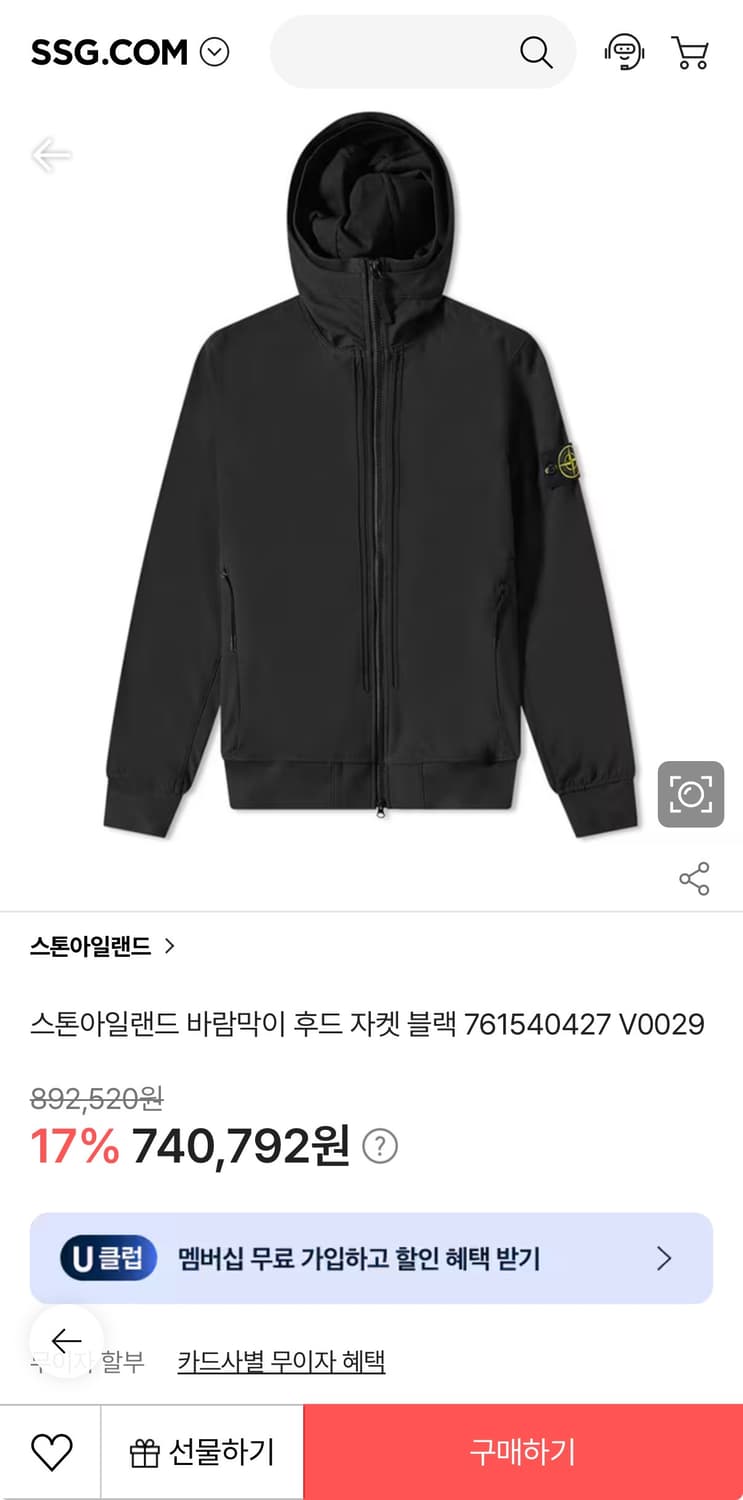This screenshot has width=743, height=1500.
Task: Open image search via the camera icon
Action: pos(691,794)
